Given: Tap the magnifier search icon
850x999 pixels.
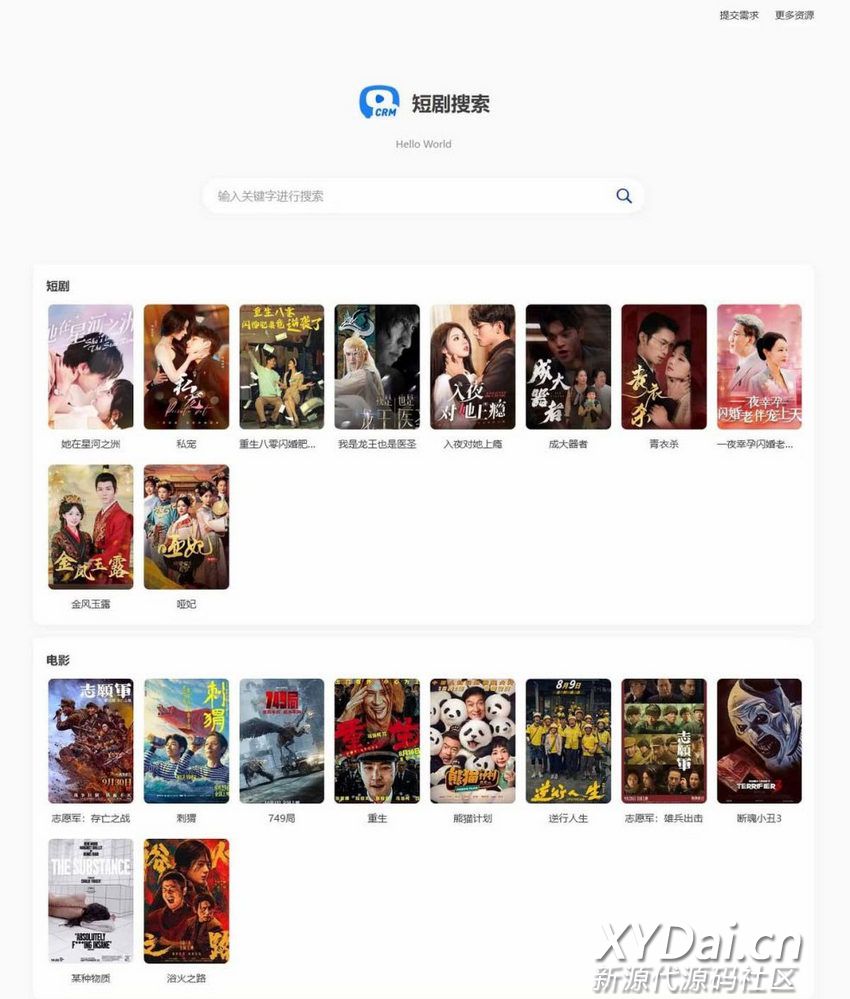Looking at the screenshot, I should [x=624, y=196].
